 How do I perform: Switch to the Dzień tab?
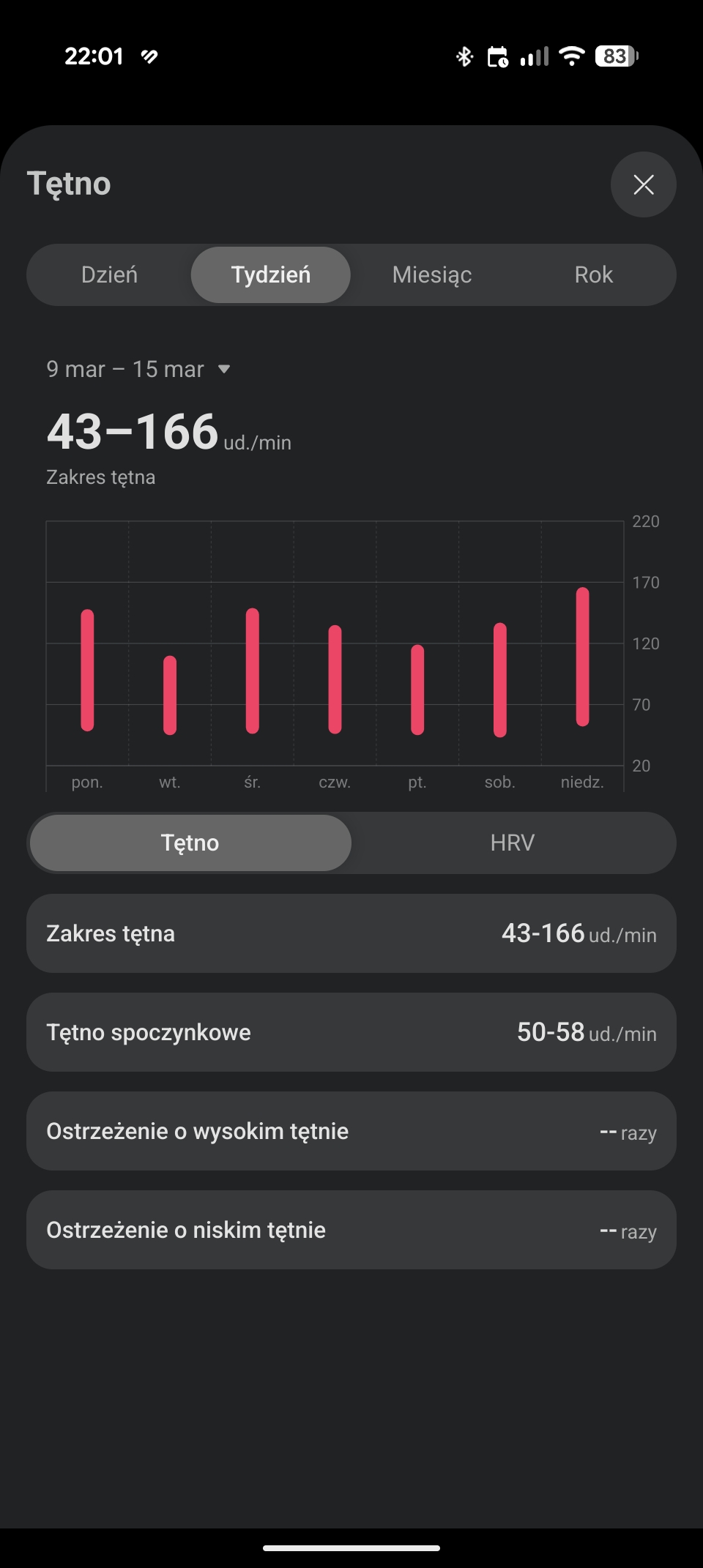pos(109,275)
